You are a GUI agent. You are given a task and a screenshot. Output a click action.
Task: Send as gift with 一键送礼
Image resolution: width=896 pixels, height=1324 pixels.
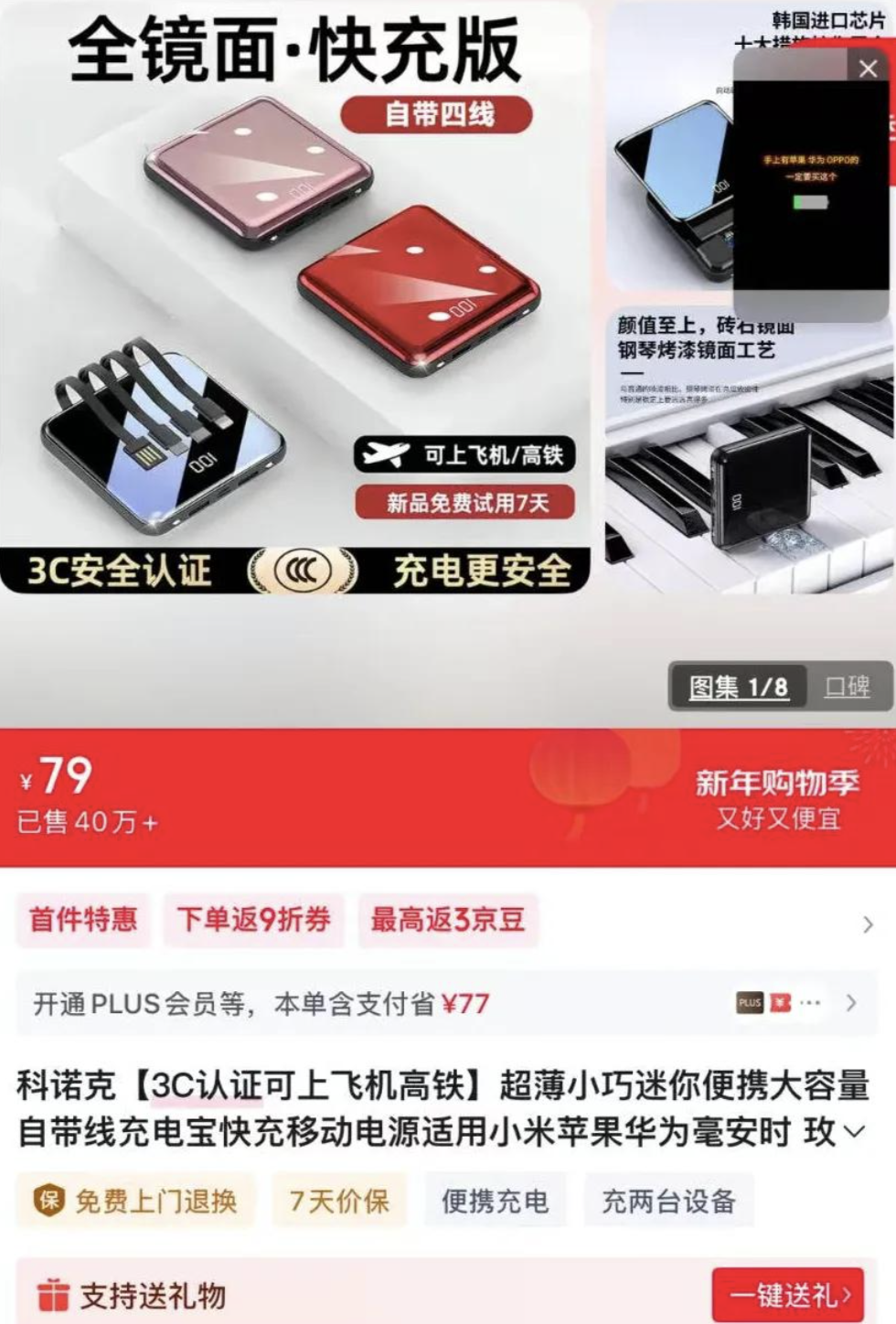coord(788,1294)
